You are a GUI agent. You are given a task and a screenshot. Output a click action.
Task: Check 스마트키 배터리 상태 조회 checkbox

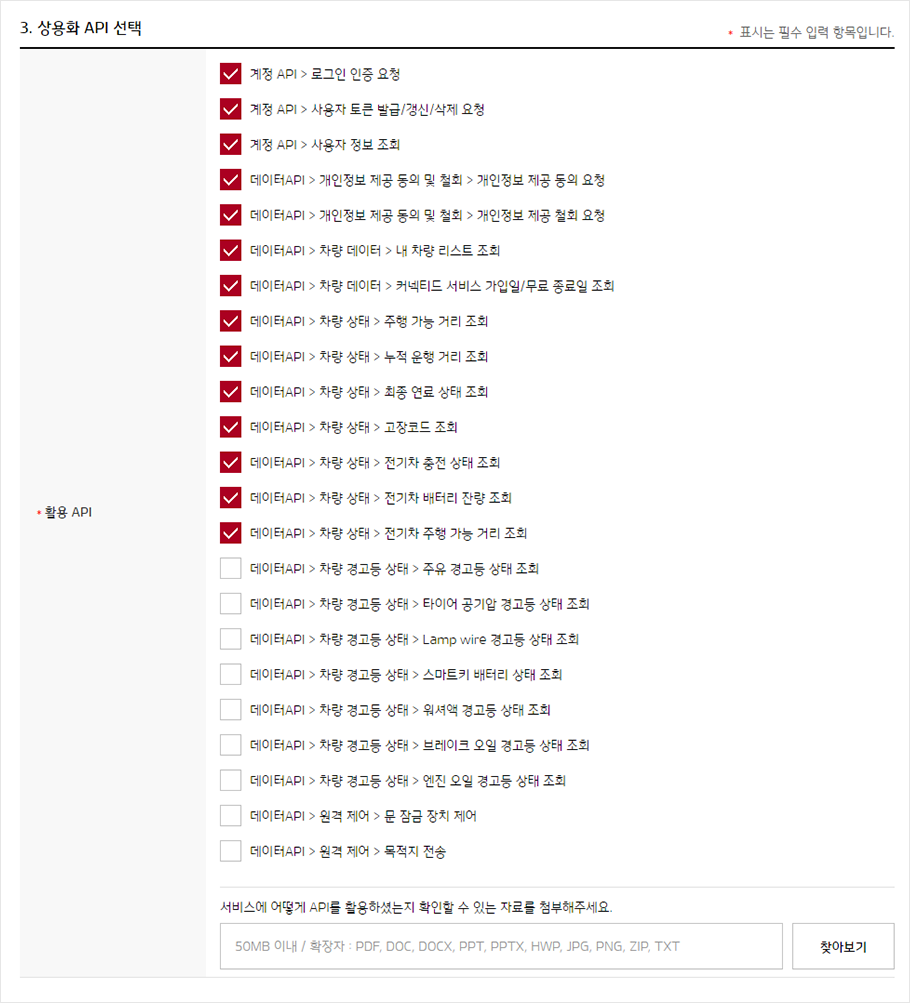231,674
